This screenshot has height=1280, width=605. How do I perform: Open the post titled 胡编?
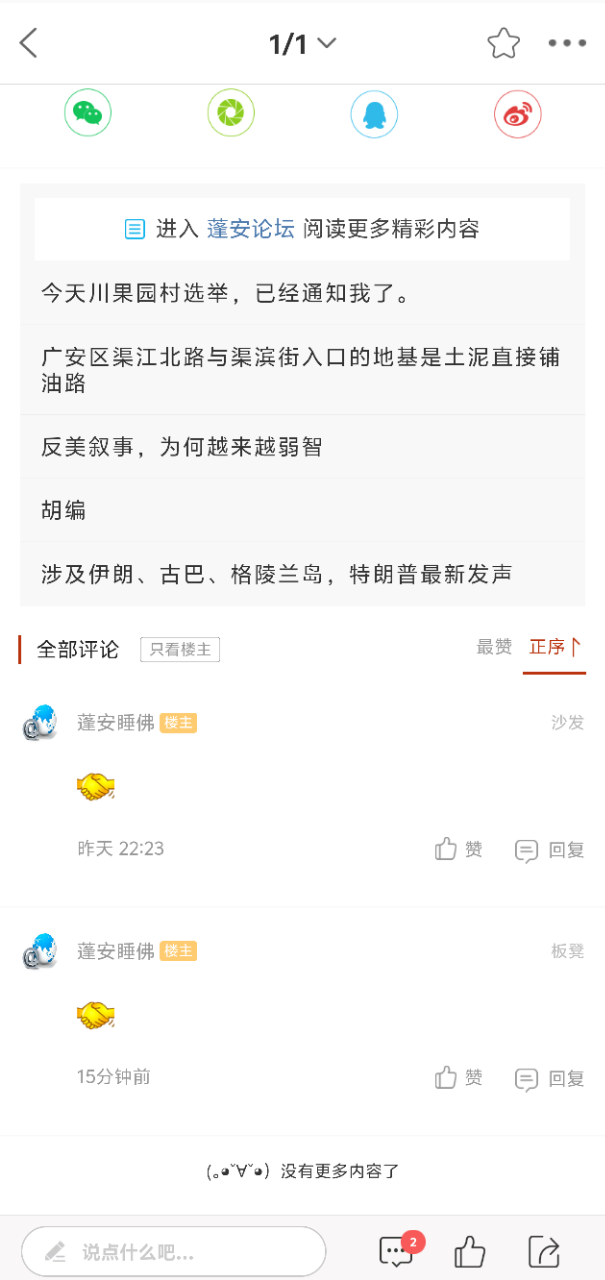[64, 510]
